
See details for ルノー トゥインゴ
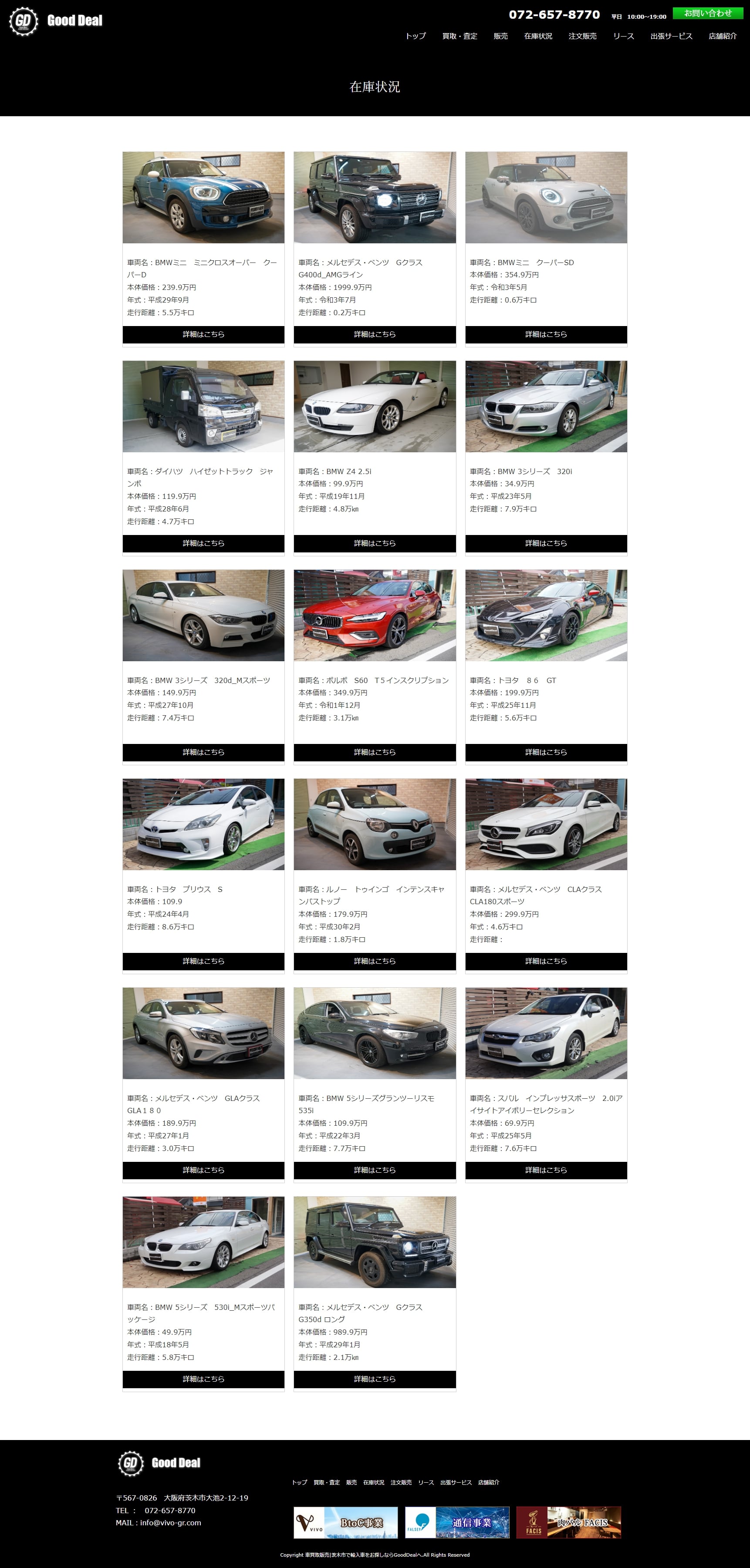(375, 961)
